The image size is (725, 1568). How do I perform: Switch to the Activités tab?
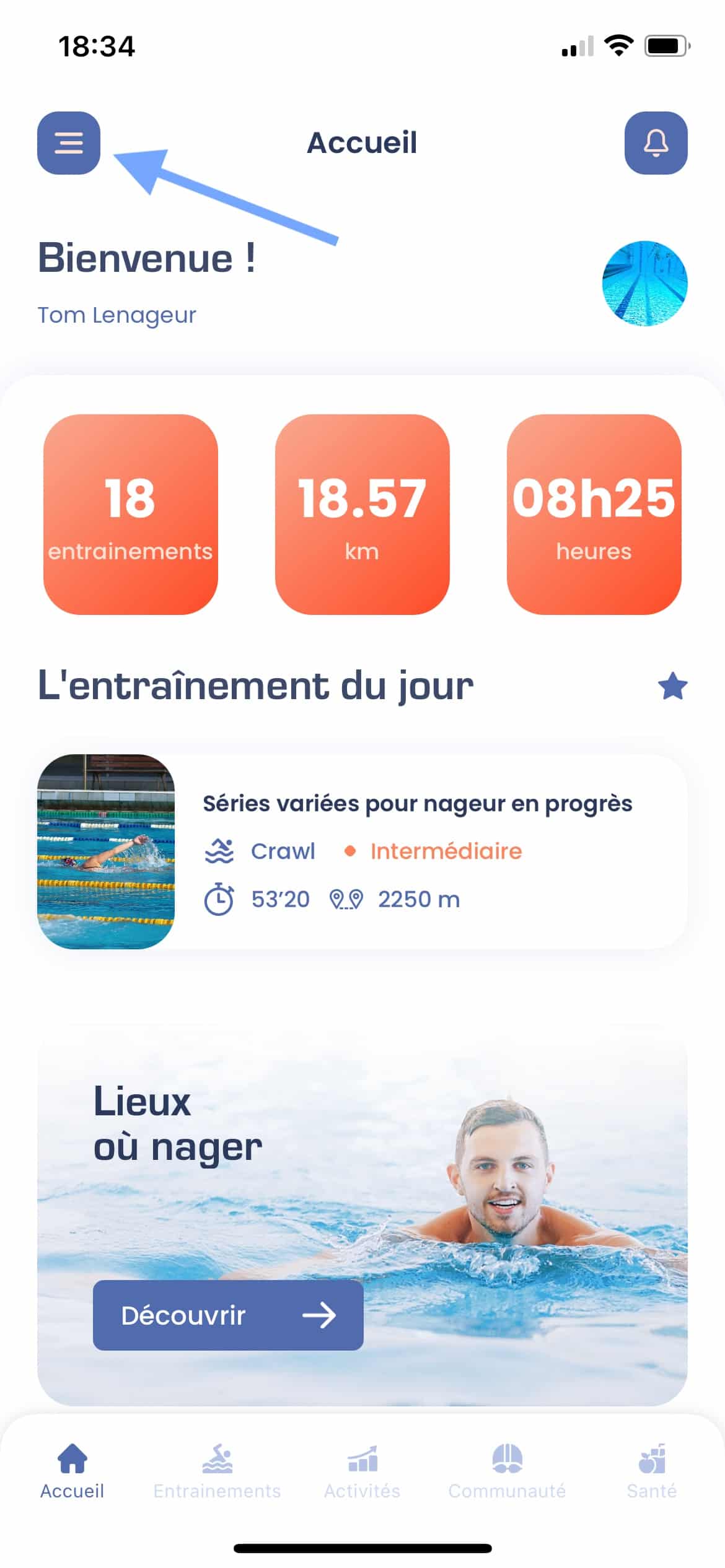[362, 1471]
